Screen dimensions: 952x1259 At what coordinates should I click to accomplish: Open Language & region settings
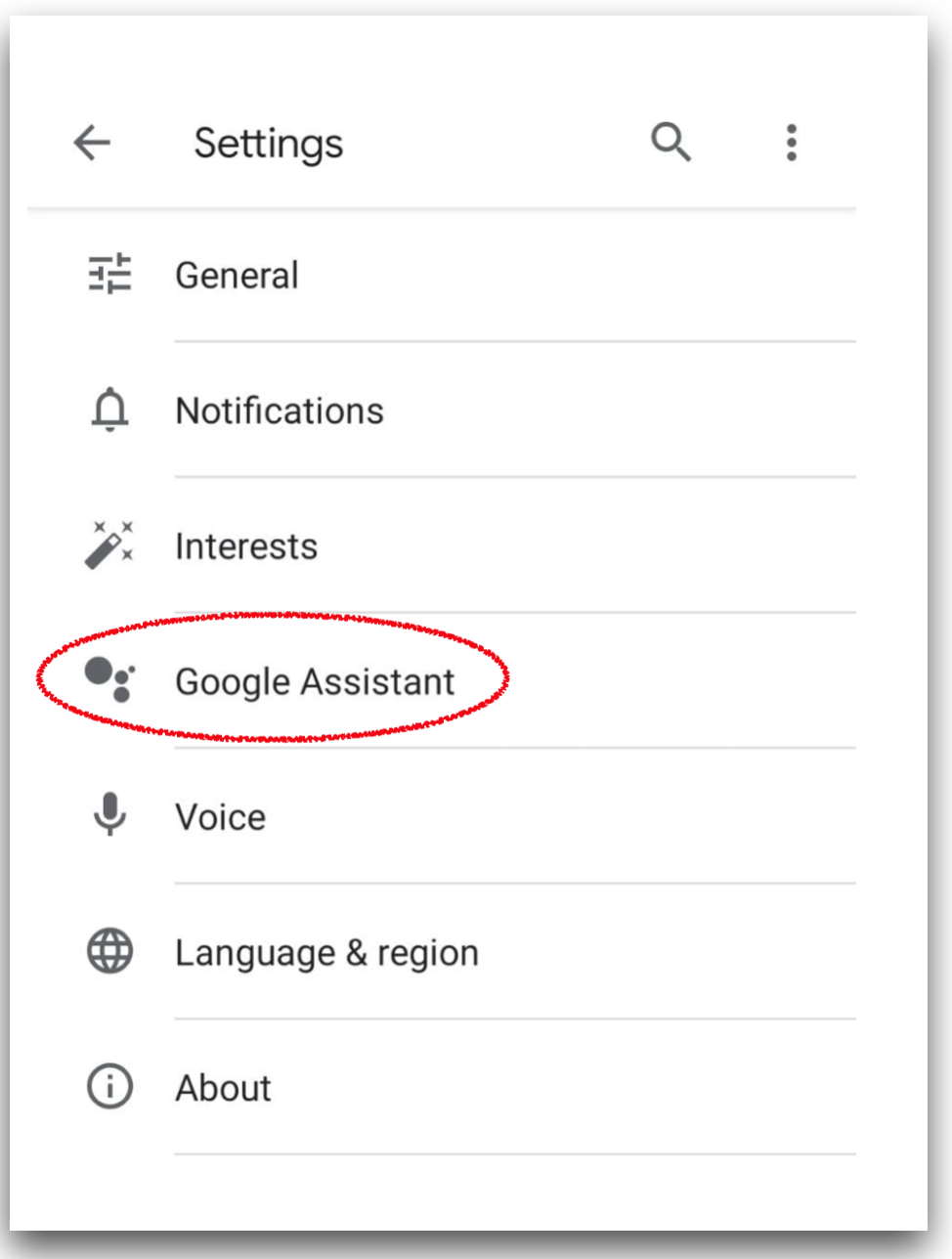326,952
